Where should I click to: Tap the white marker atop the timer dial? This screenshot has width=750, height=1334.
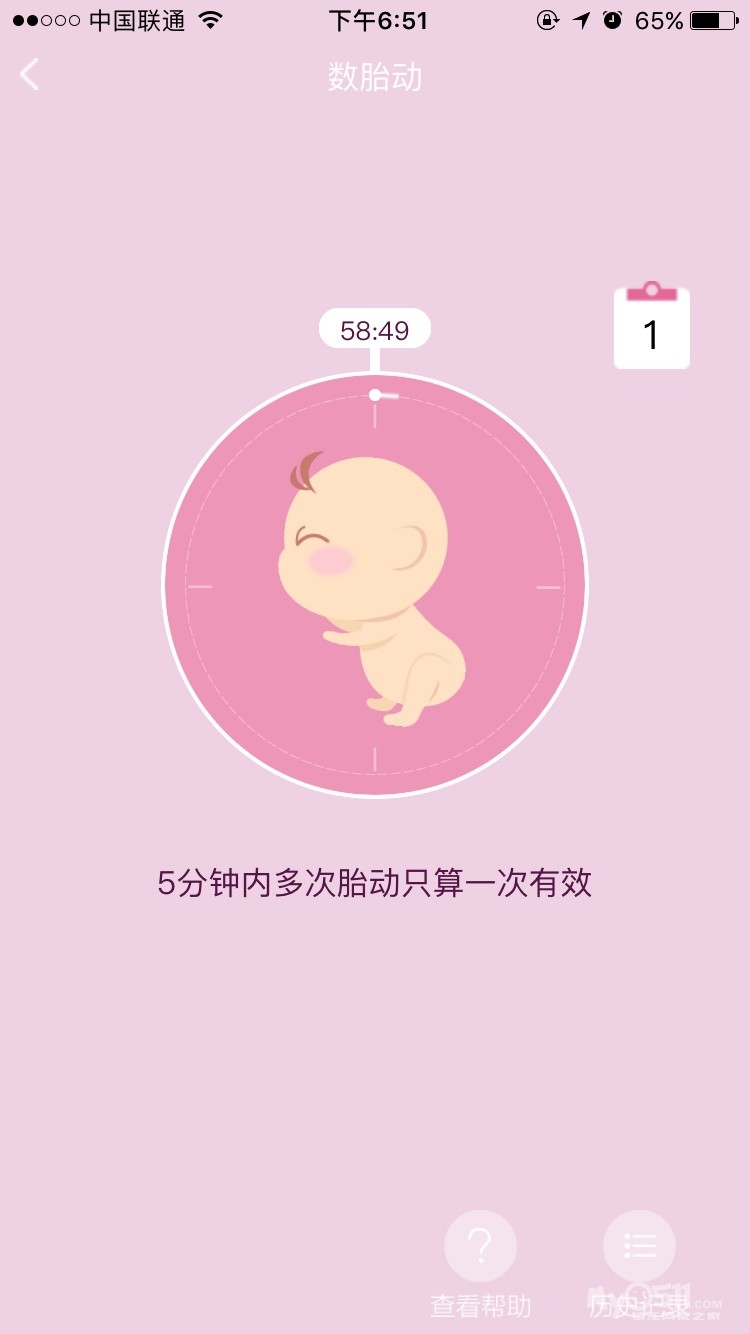[x=375, y=395]
